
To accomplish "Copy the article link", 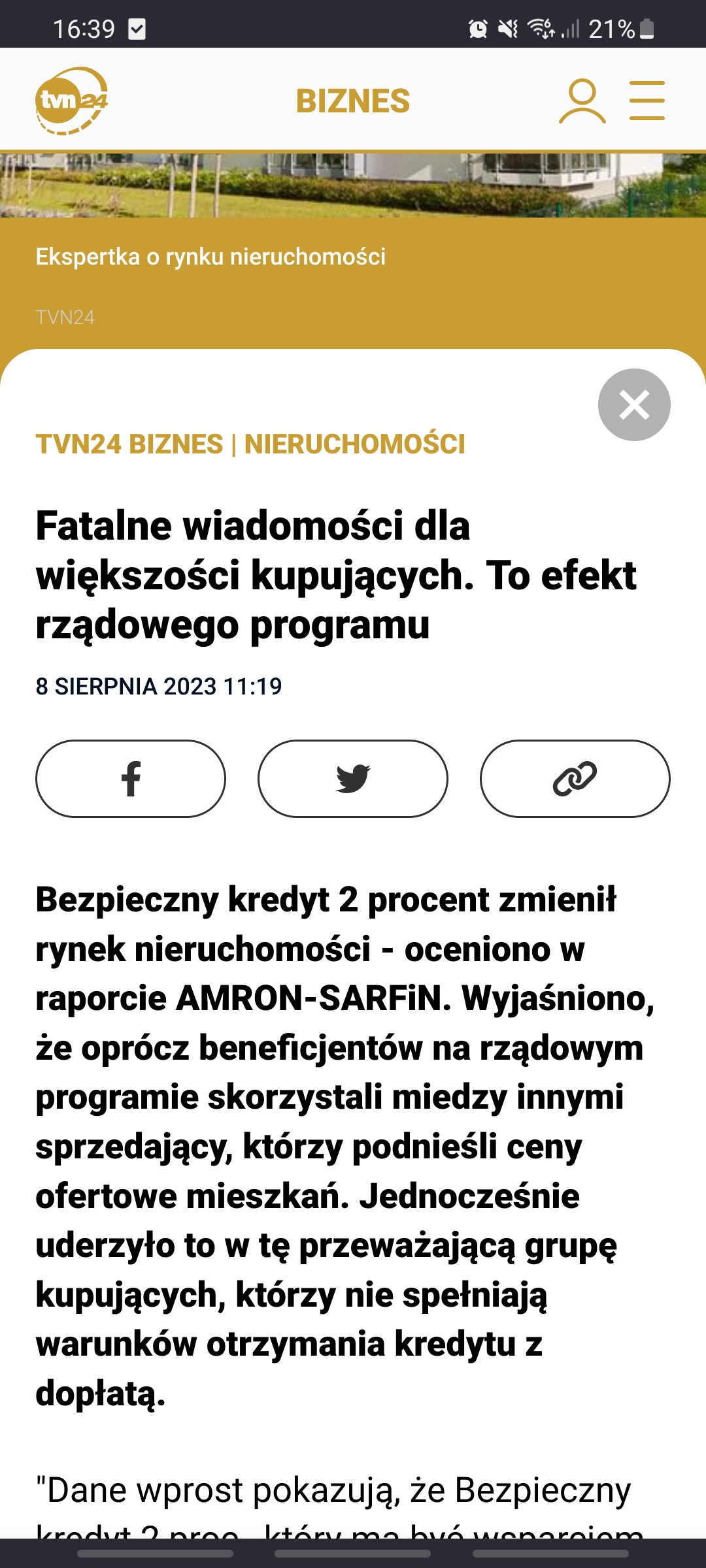I will tap(575, 778).
